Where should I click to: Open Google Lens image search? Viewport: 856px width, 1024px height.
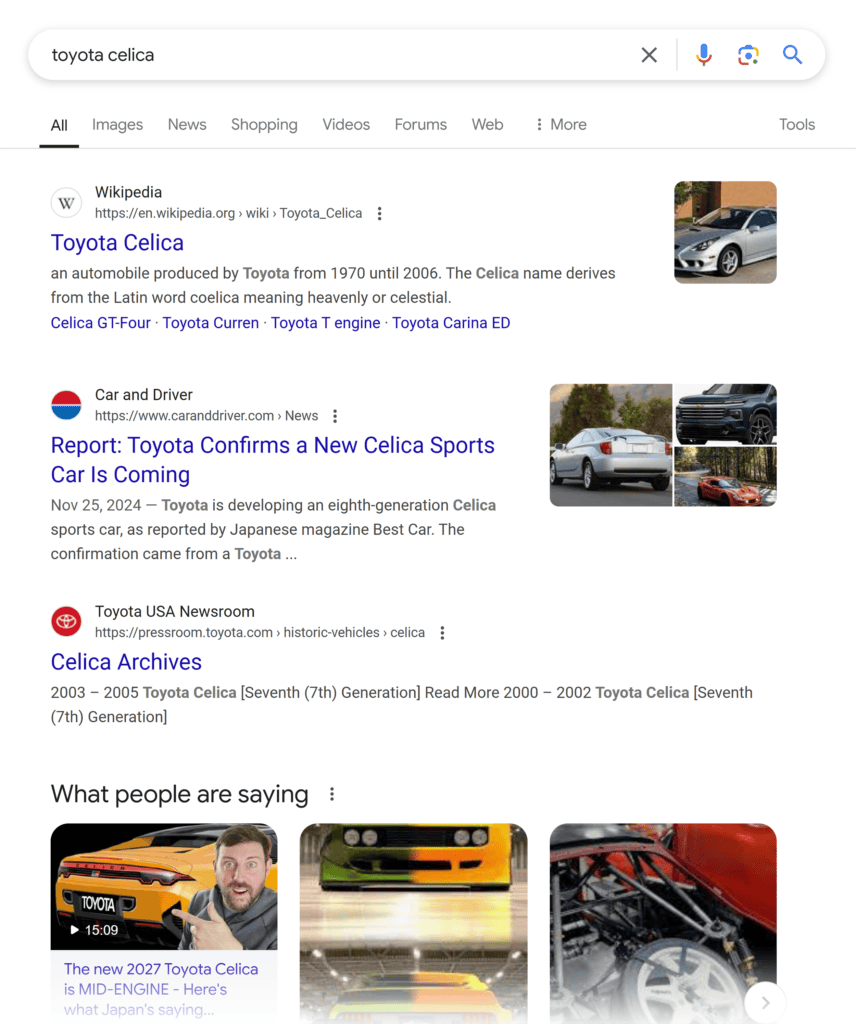pos(748,55)
